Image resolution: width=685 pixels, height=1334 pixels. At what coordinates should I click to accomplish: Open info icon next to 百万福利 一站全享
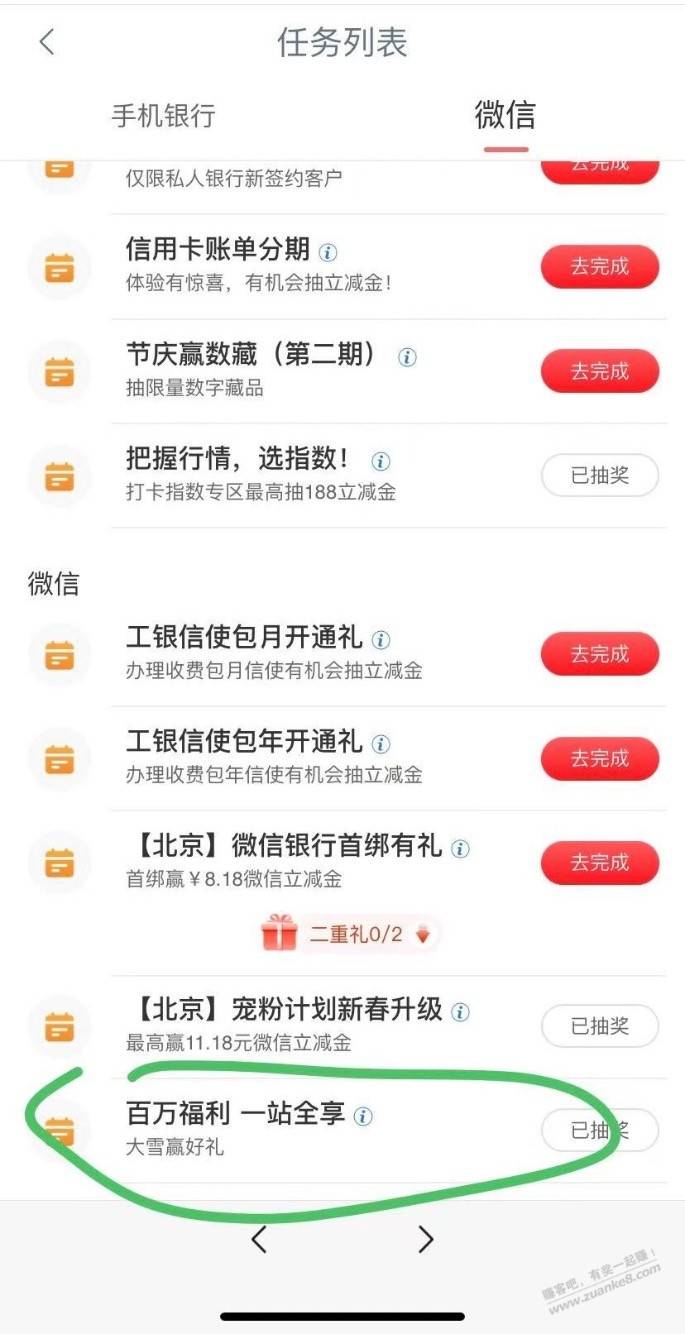click(x=364, y=1116)
